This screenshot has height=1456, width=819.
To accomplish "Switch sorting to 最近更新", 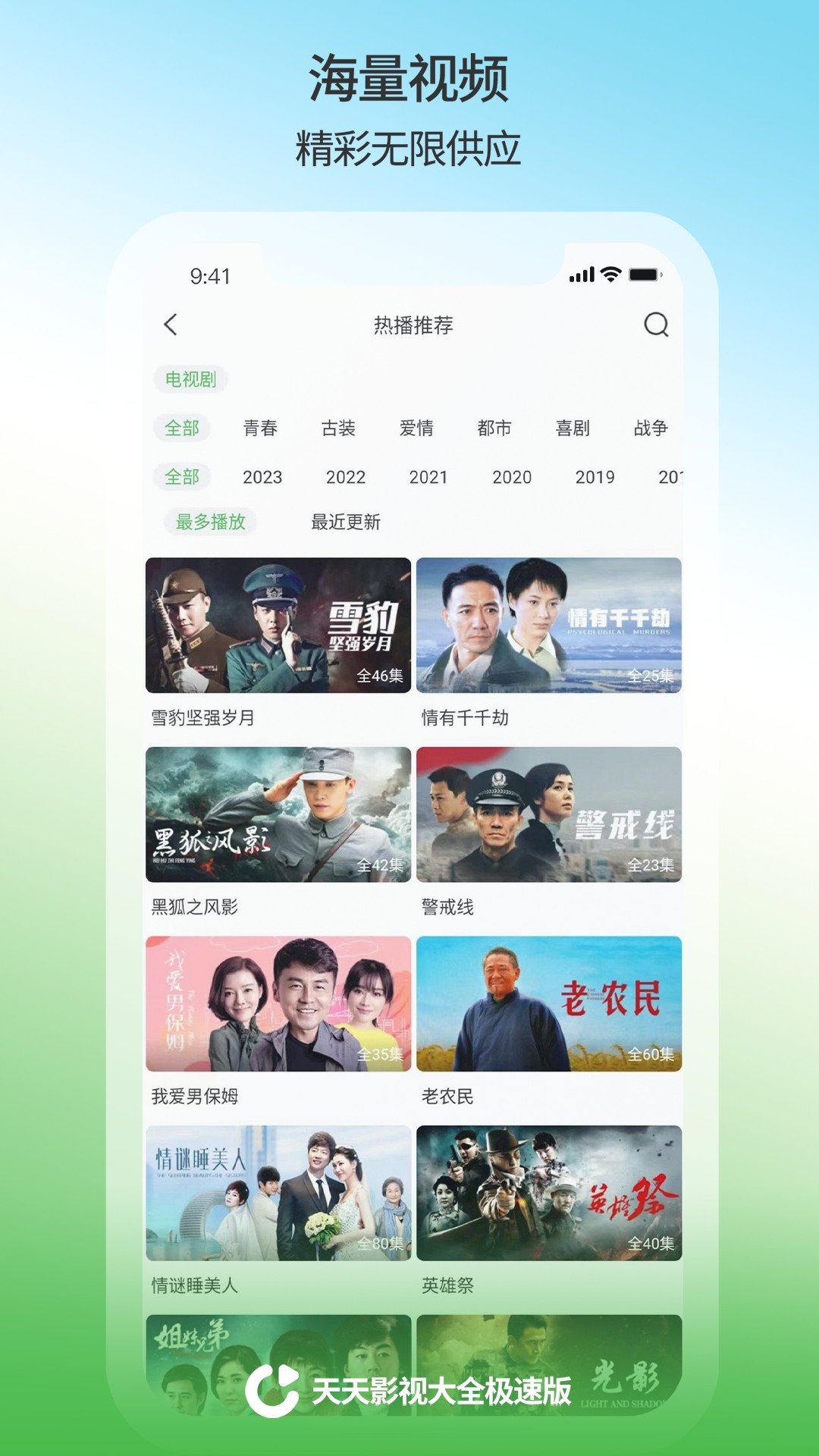I will point(345,522).
